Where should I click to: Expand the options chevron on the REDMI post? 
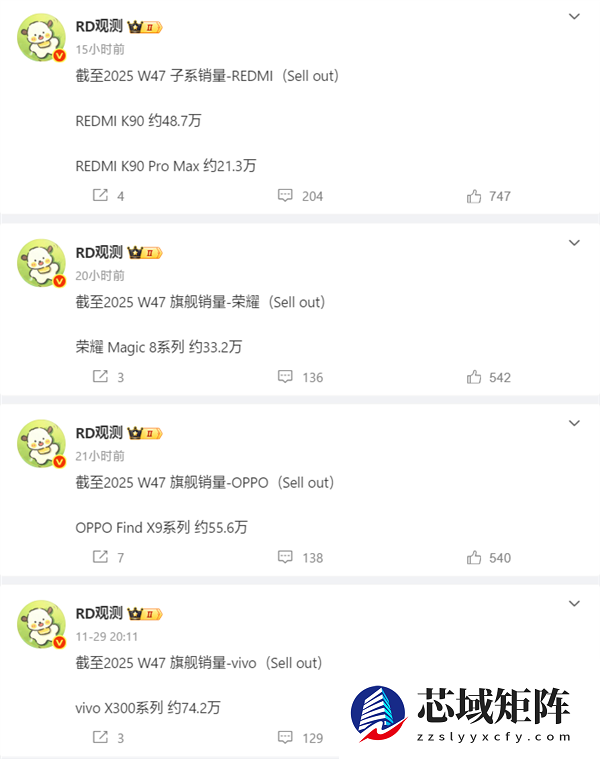coord(574,17)
